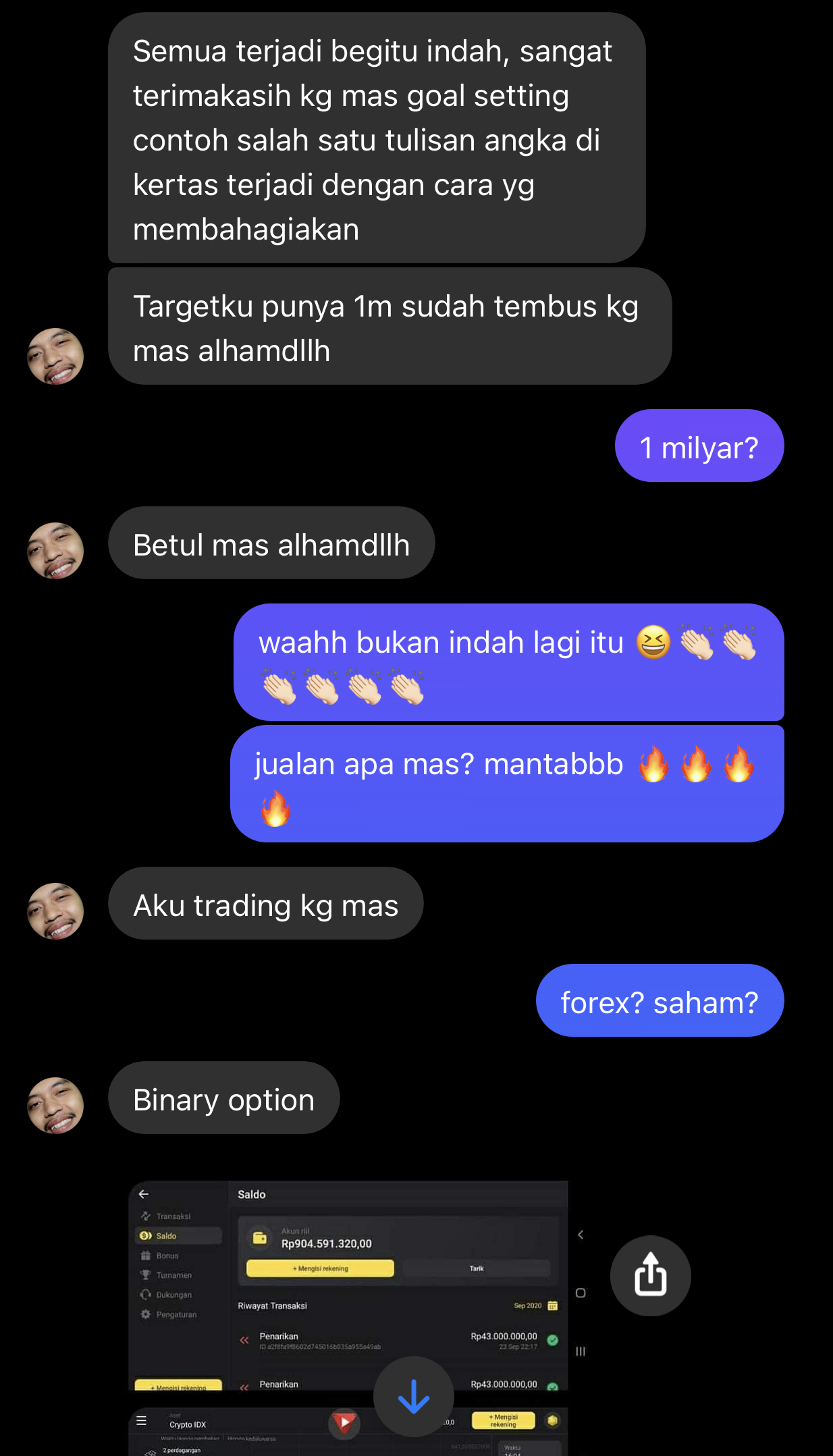
Task: Share the Saldo screenshot image
Action: [650, 1275]
